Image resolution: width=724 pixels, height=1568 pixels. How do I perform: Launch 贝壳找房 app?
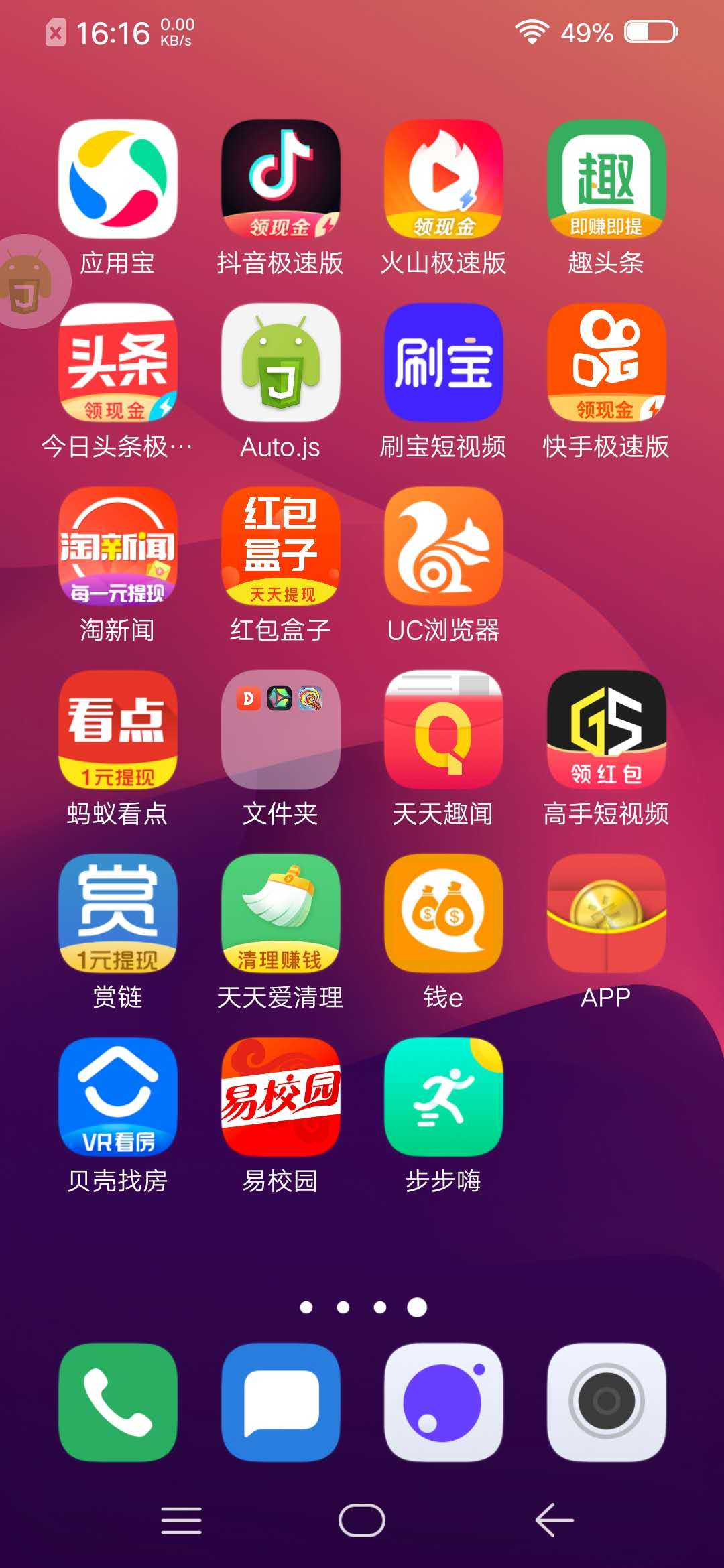tap(118, 1097)
